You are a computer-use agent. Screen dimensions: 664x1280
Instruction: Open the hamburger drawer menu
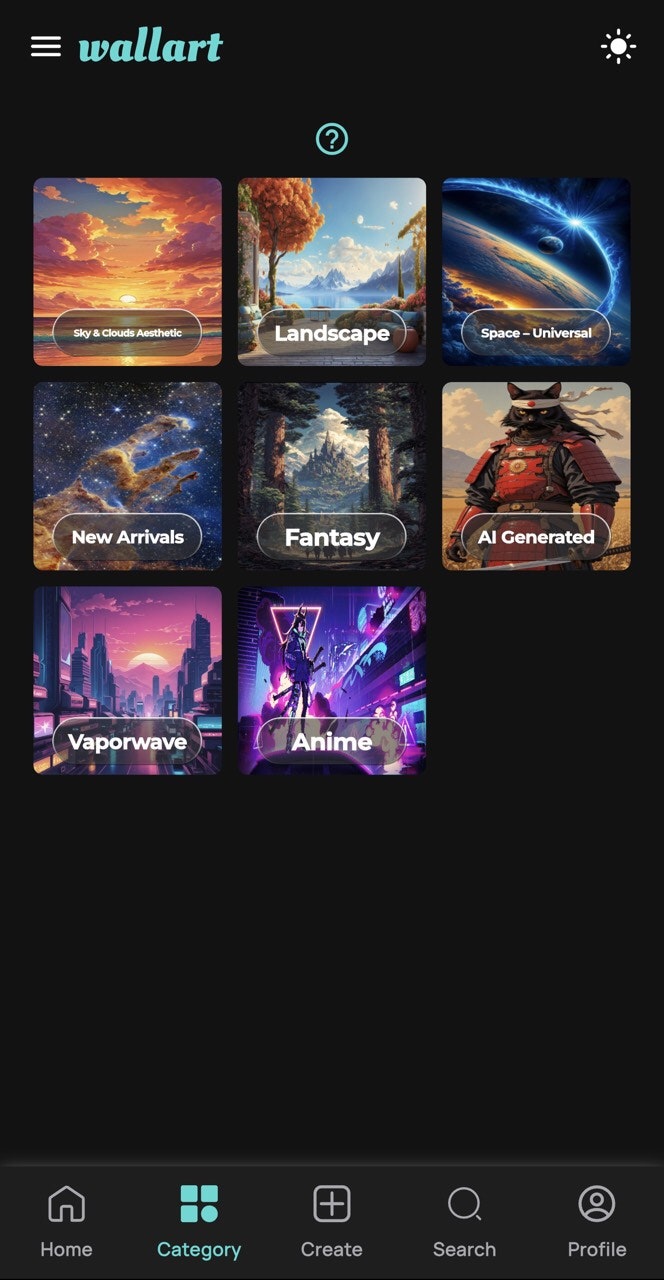pyautogui.click(x=46, y=46)
